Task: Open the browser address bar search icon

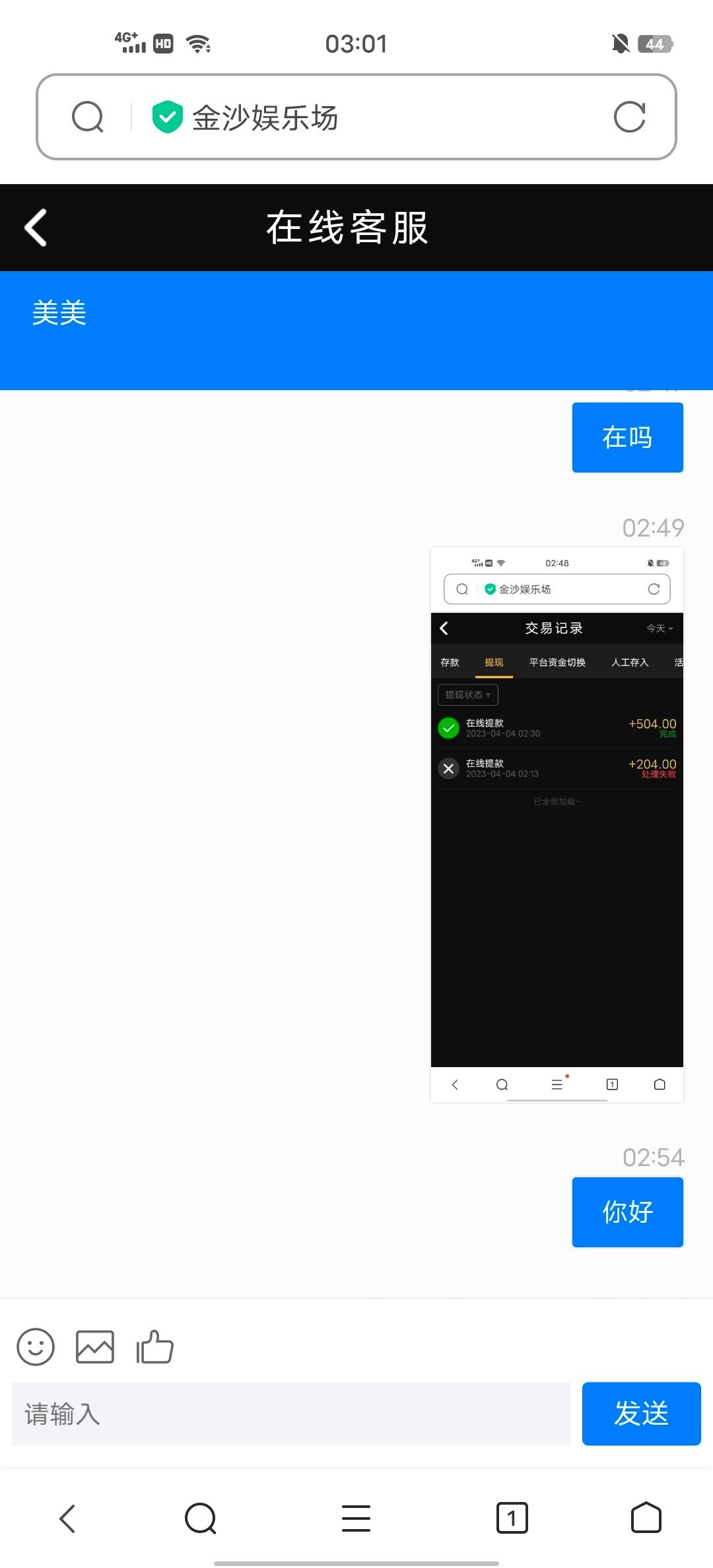Action: pyautogui.click(x=88, y=117)
